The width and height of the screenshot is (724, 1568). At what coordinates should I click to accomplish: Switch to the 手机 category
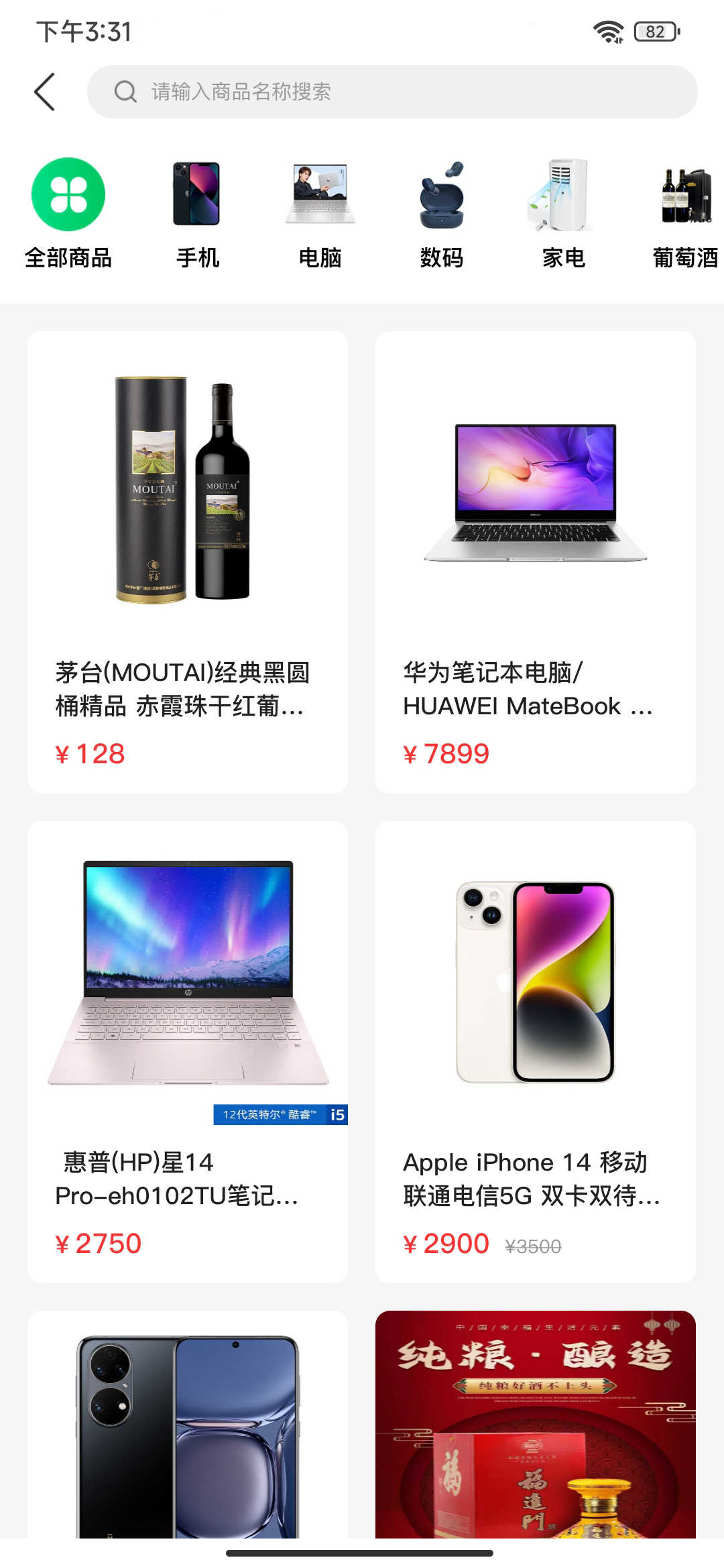(x=197, y=214)
